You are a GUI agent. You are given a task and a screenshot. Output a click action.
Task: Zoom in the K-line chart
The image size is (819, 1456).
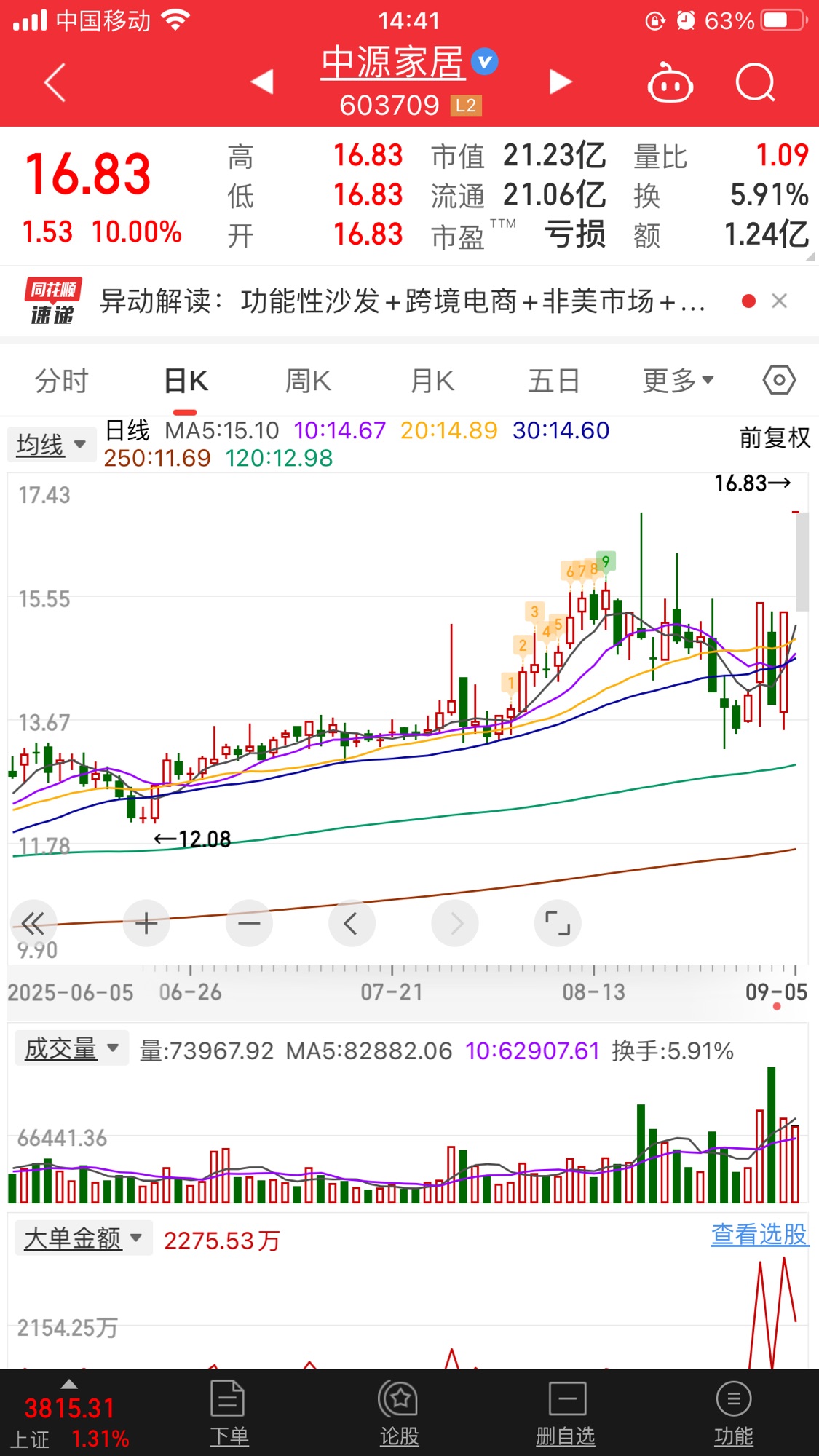146,923
